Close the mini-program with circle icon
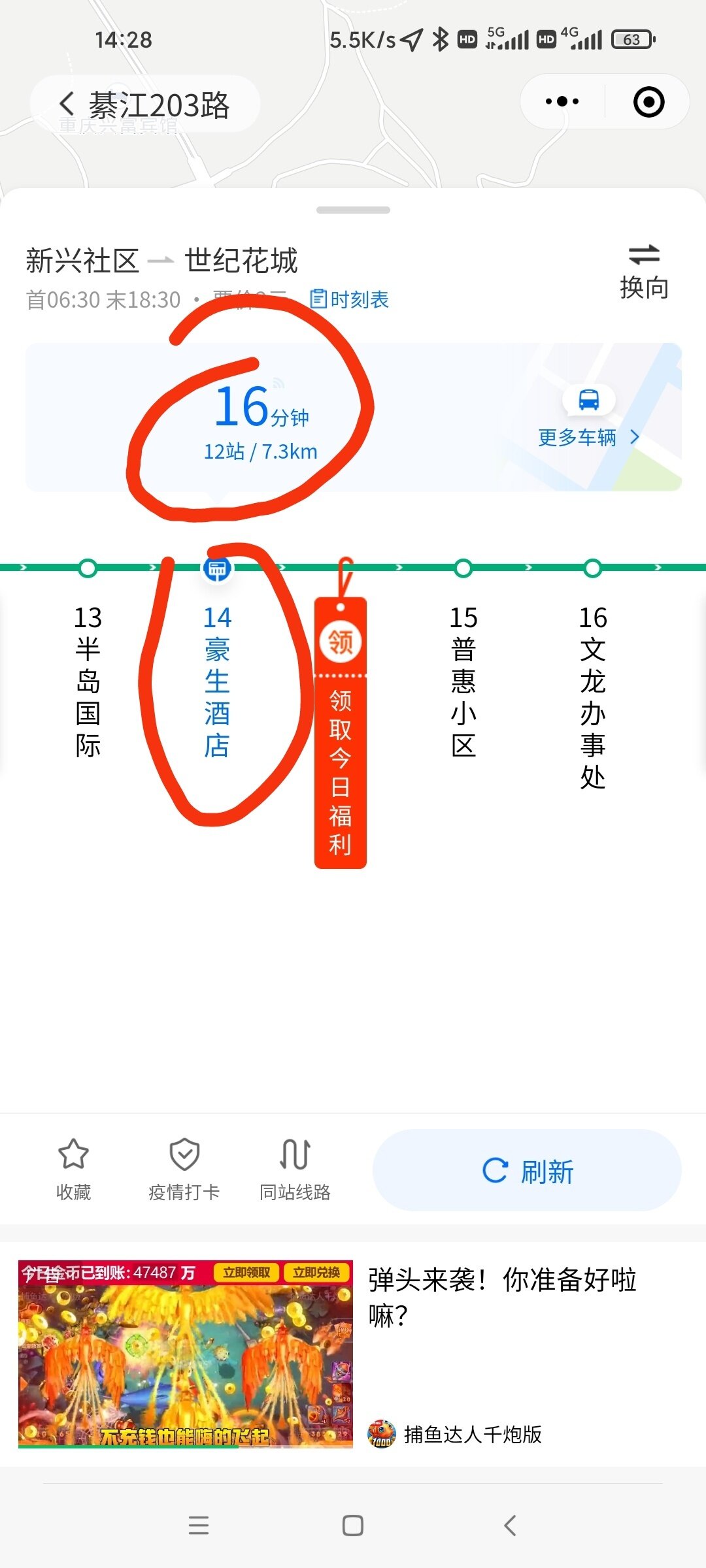This screenshot has height=1568, width=706. click(x=648, y=102)
